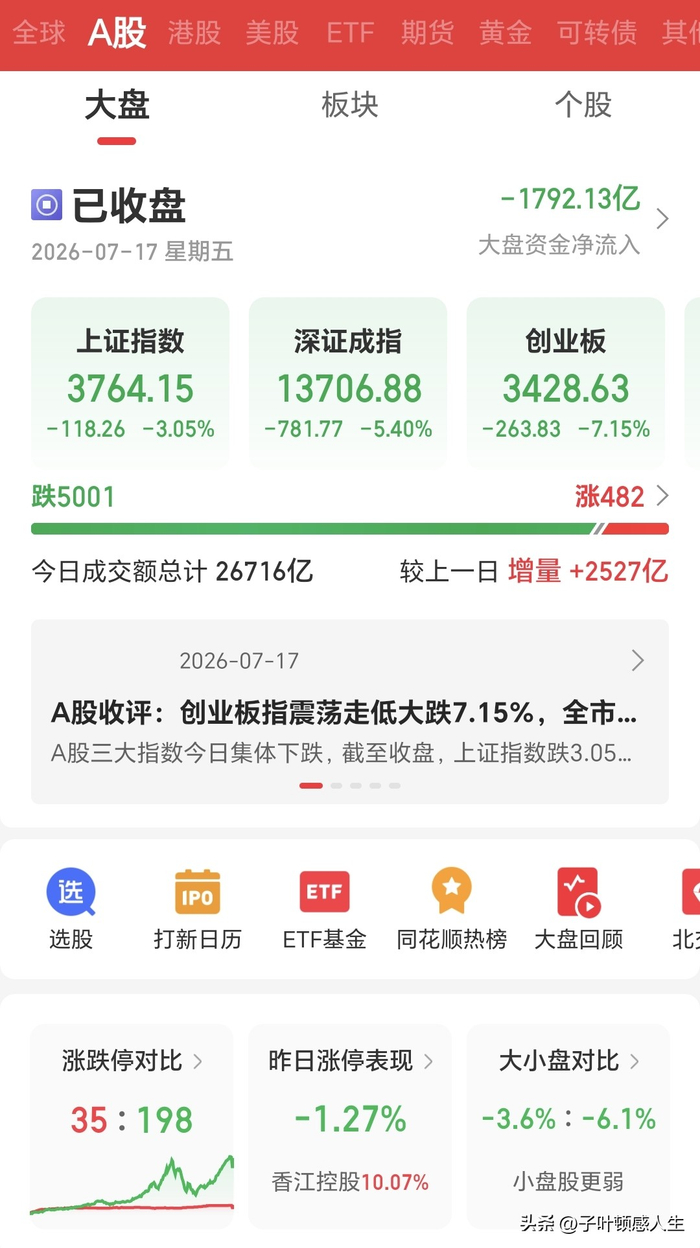Switch to the 板块 sub-tab

[x=350, y=105]
